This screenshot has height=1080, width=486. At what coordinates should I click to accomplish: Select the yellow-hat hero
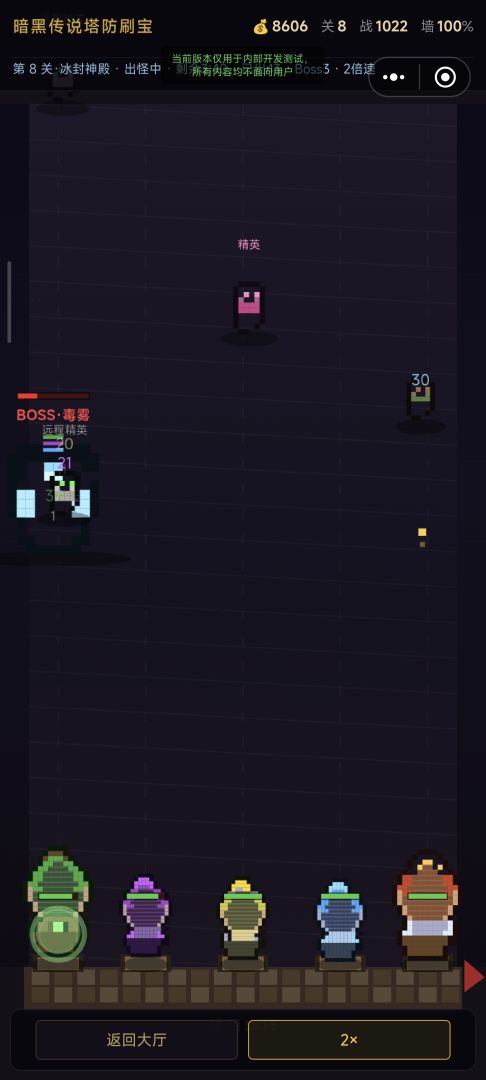coord(242,919)
